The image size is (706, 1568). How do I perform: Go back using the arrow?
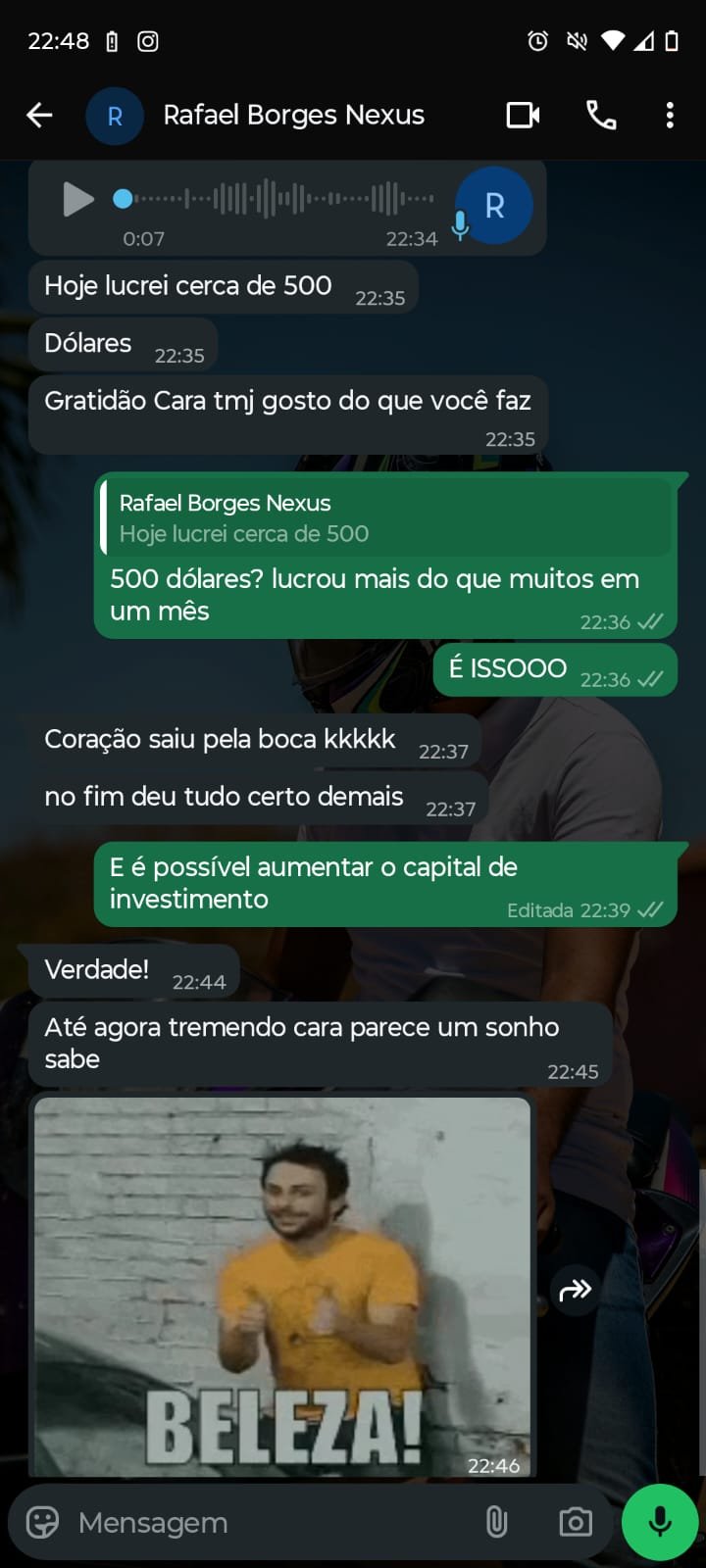(39, 115)
